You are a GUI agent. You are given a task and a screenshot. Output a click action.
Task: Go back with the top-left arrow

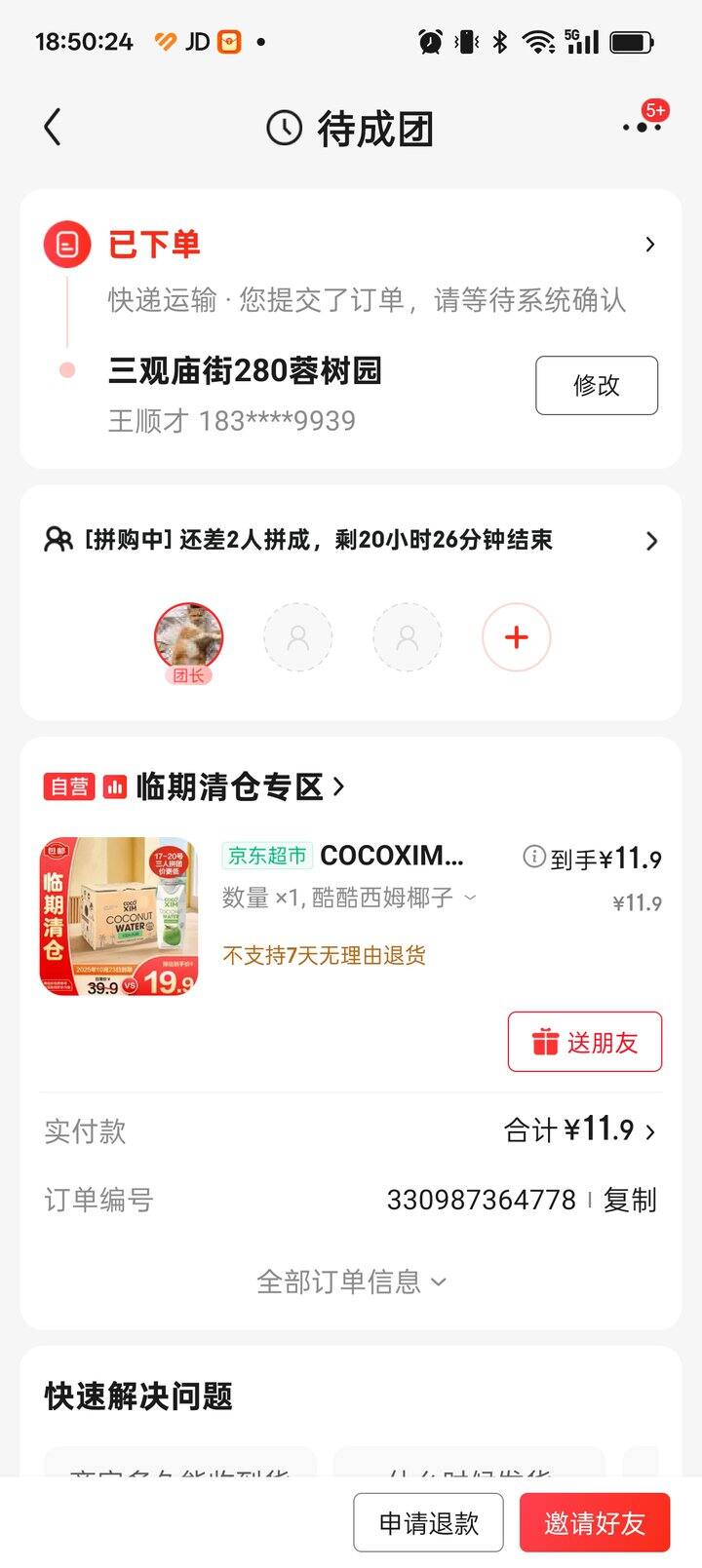(x=53, y=128)
